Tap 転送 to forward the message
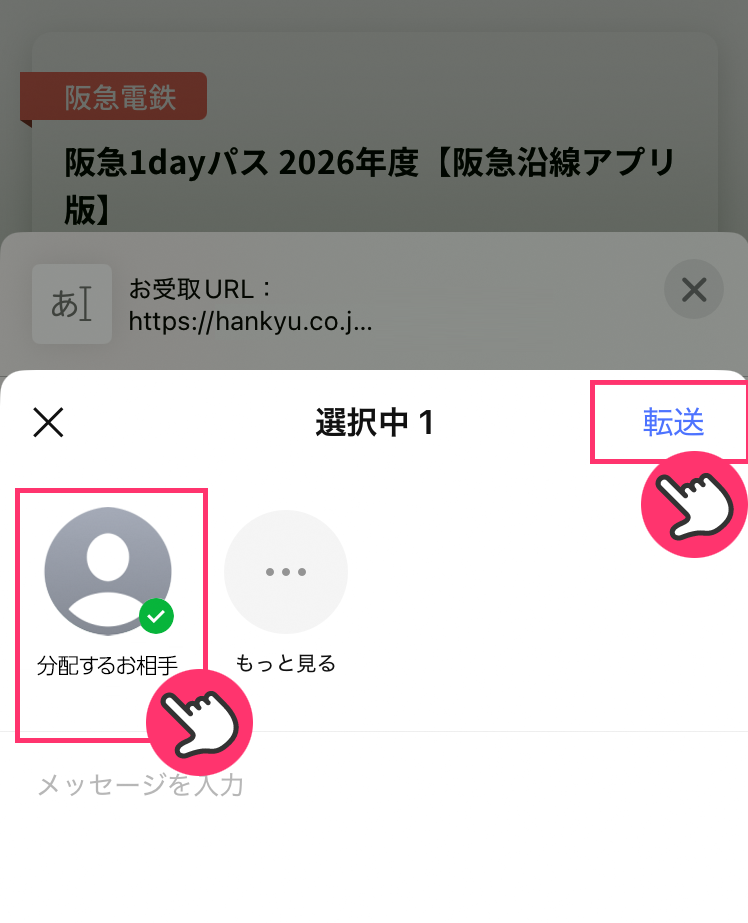The height and width of the screenshot is (923, 748). coord(673,423)
